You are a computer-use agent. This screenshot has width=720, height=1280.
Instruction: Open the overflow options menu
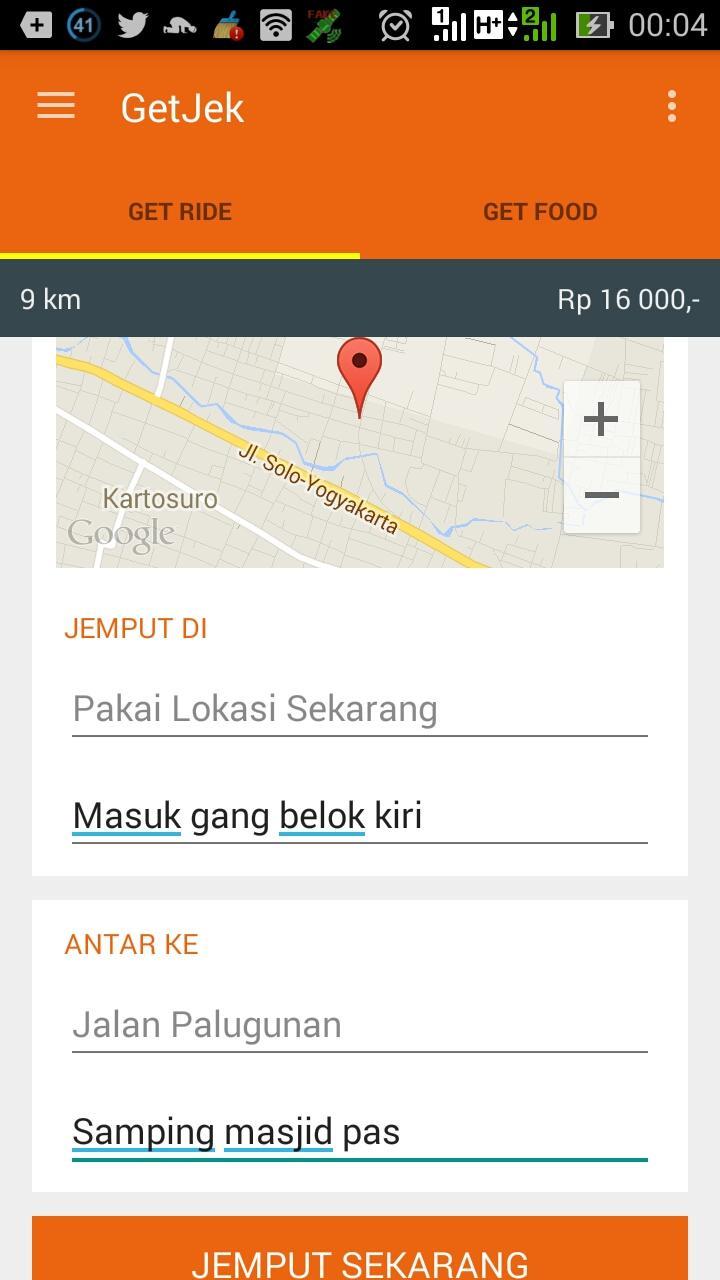pyautogui.click(x=670, y=106)
